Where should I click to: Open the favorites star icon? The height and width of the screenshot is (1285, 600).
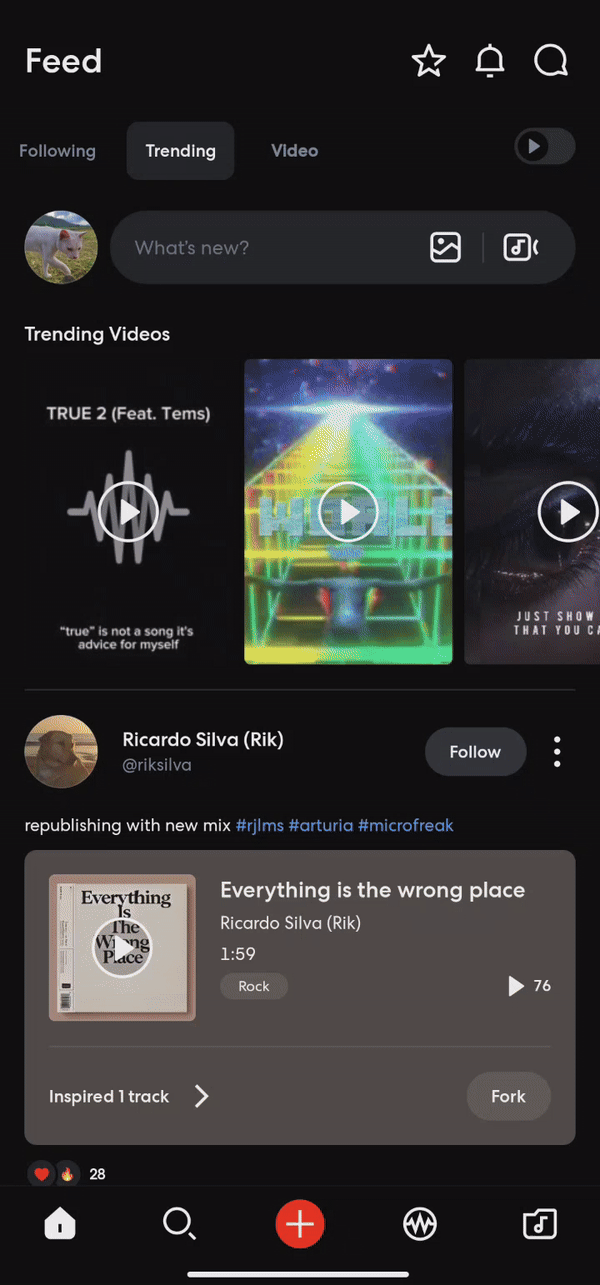tap(429, 62)
